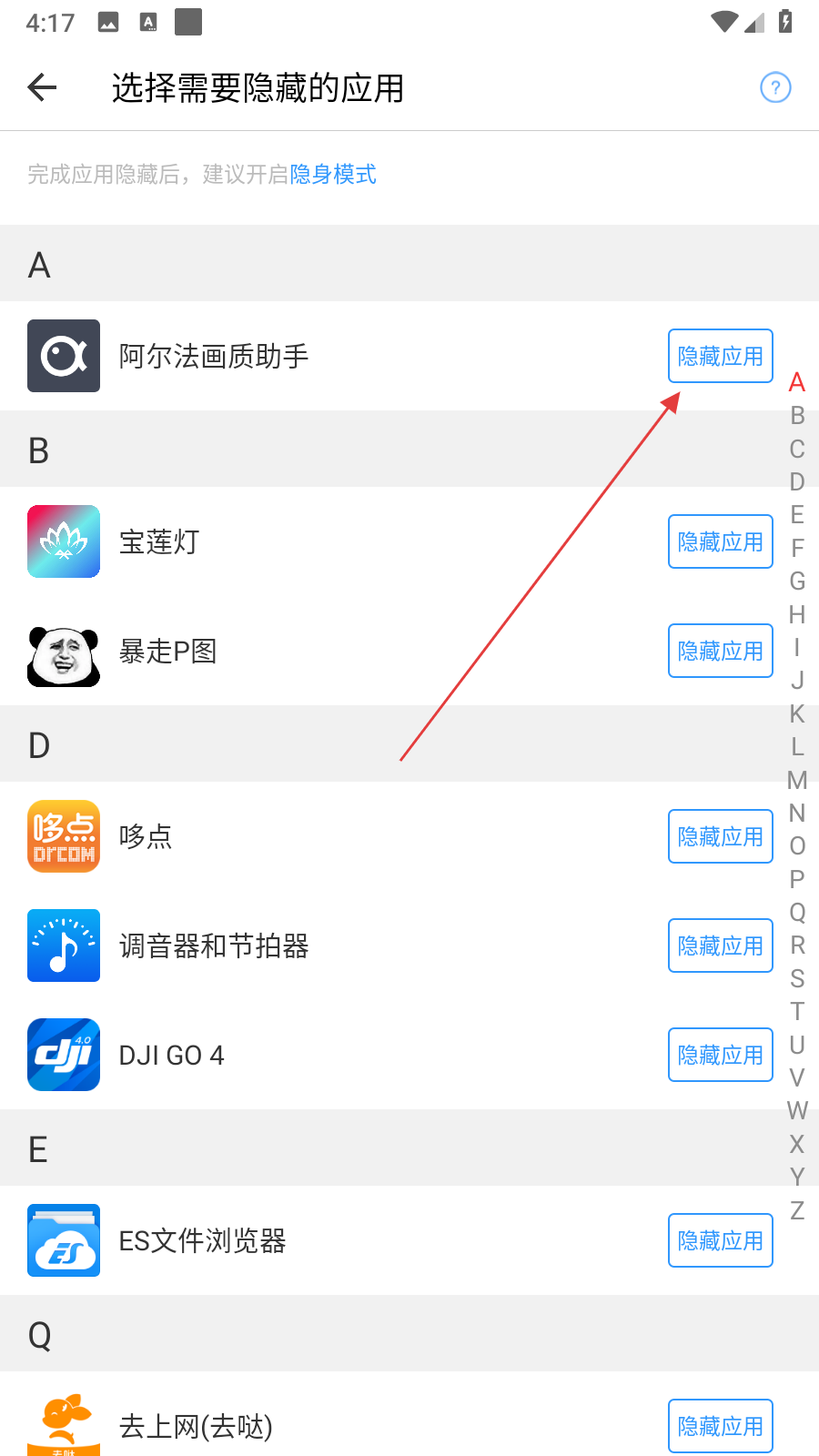The height and width of the screenshot is (1456, 819).
Task: Jump to letter Q in the index
Action: (797, 912)
